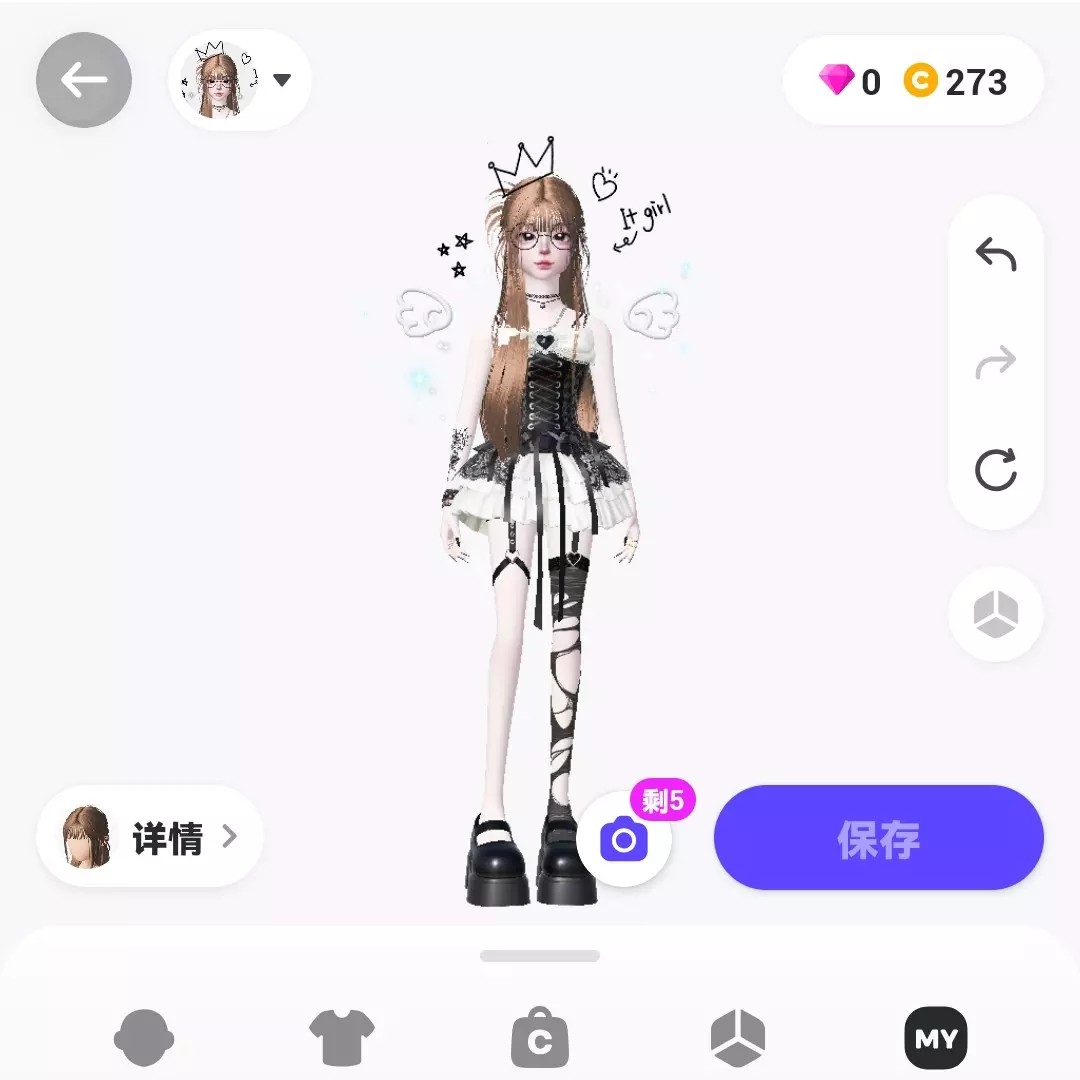
Task: Switch to the clothing shirt tab
Action: click(341, 1037)
